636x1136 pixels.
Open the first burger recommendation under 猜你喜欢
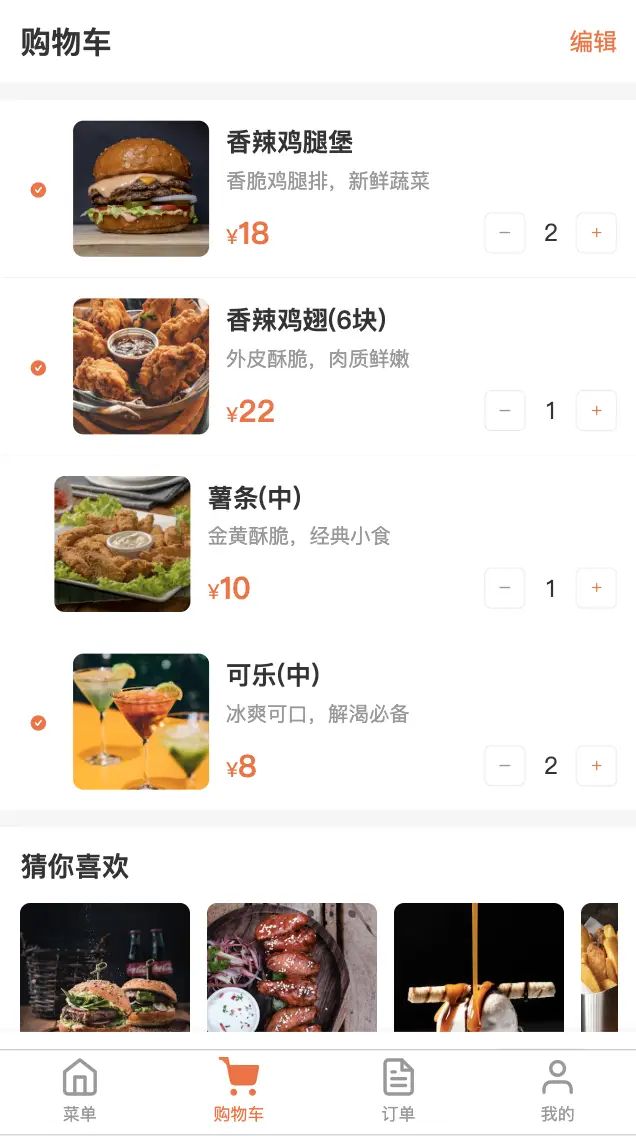pos(105,966)
